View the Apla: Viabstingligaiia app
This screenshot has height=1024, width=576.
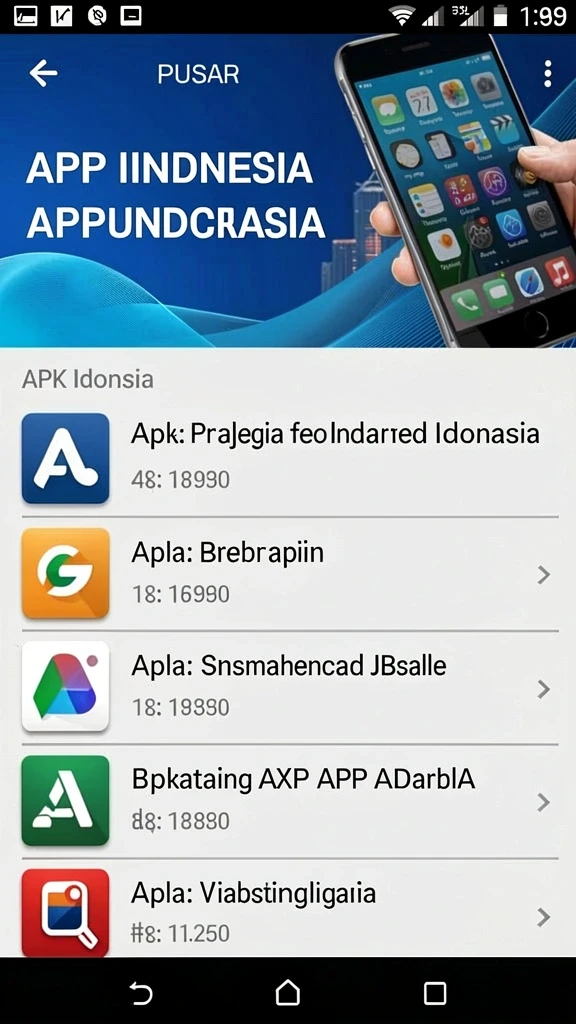pyautogui.click(x=288, y=909)
